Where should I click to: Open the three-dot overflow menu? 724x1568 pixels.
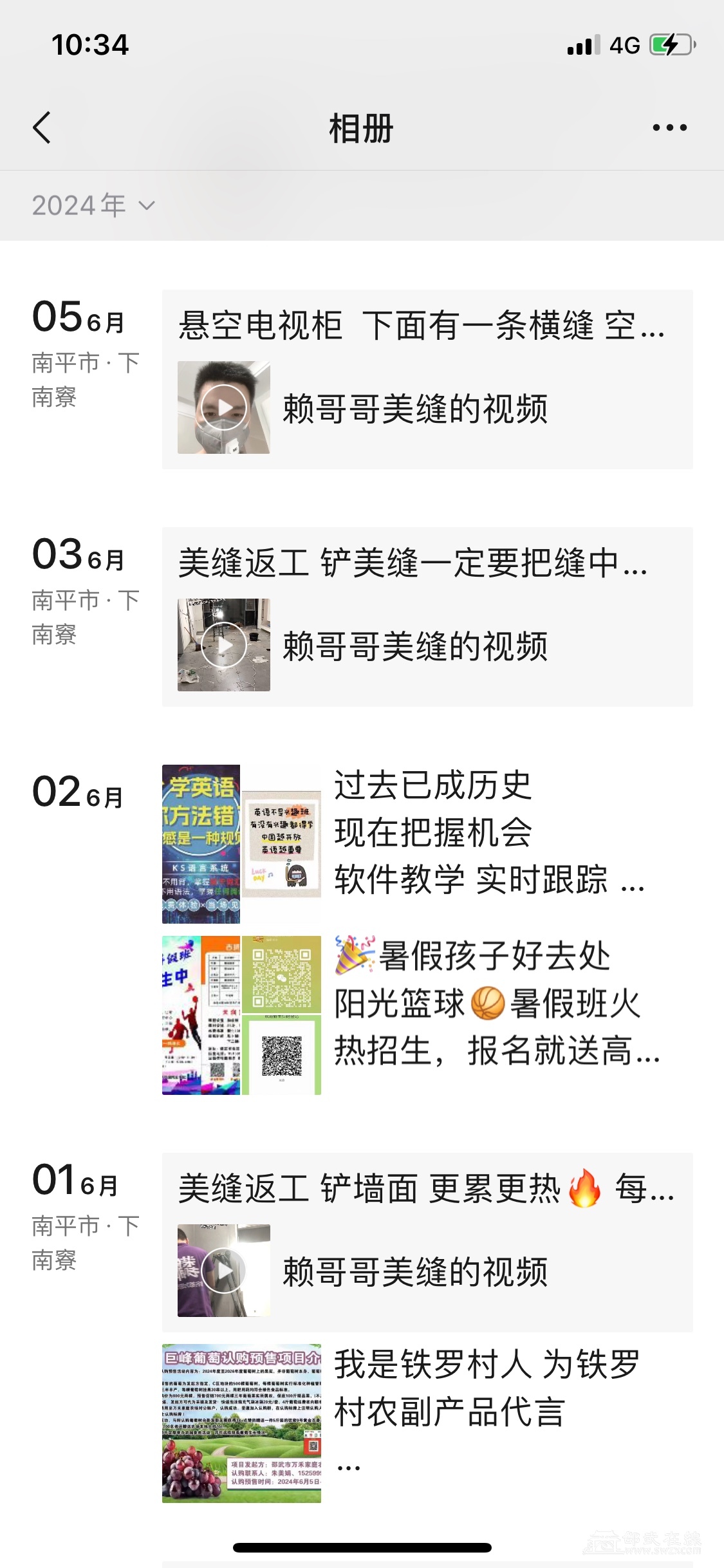click(x=669, y=127)
